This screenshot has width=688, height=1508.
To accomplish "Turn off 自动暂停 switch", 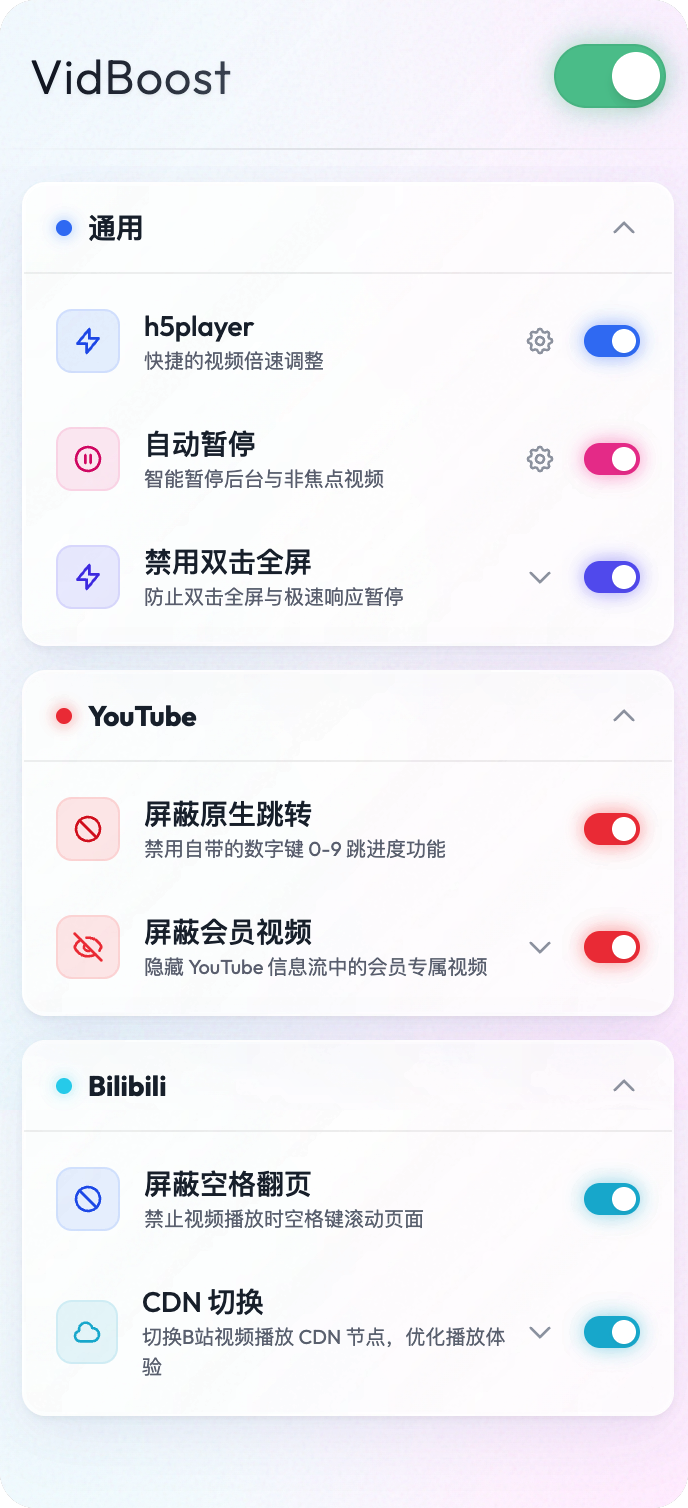I will [x=612, y=459].
